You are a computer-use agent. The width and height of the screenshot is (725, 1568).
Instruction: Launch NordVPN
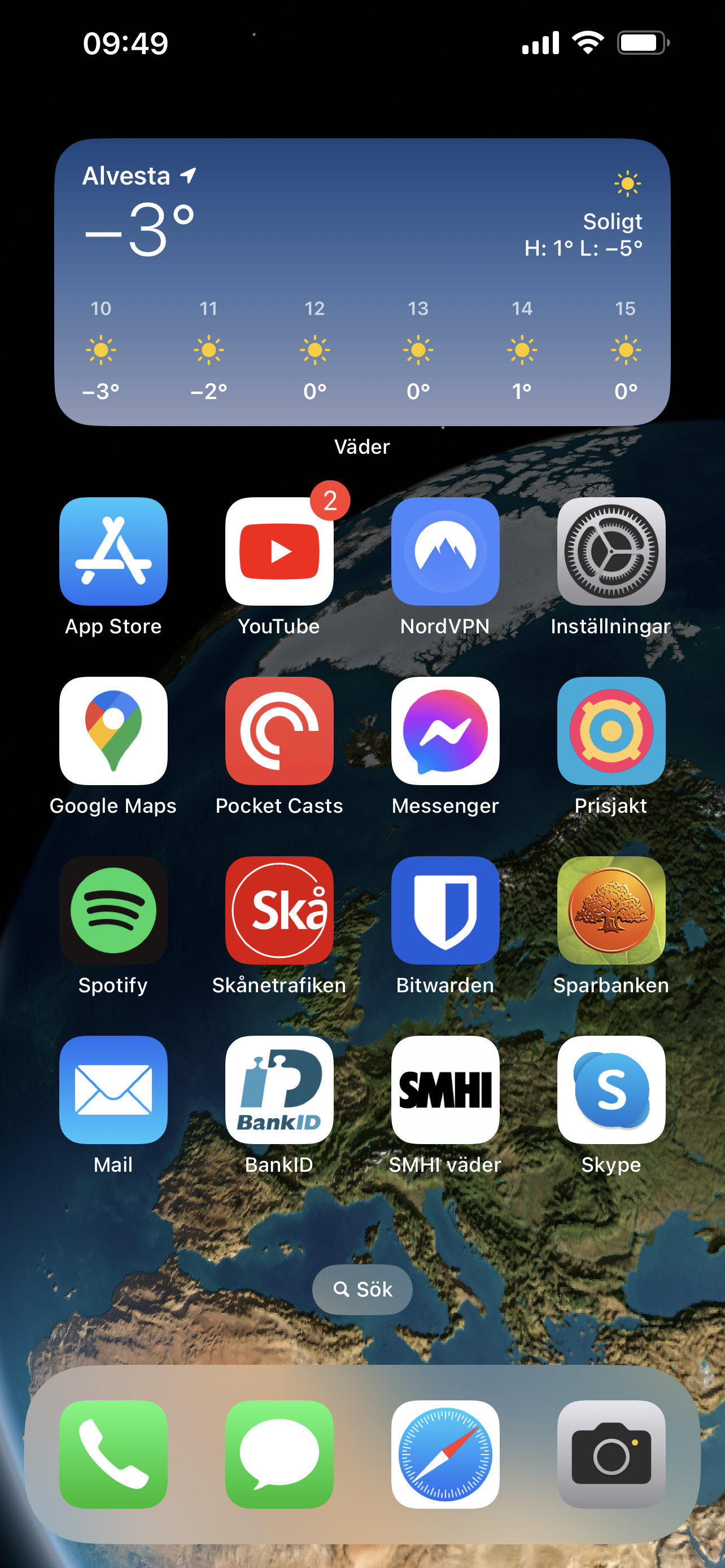[445, 551]
